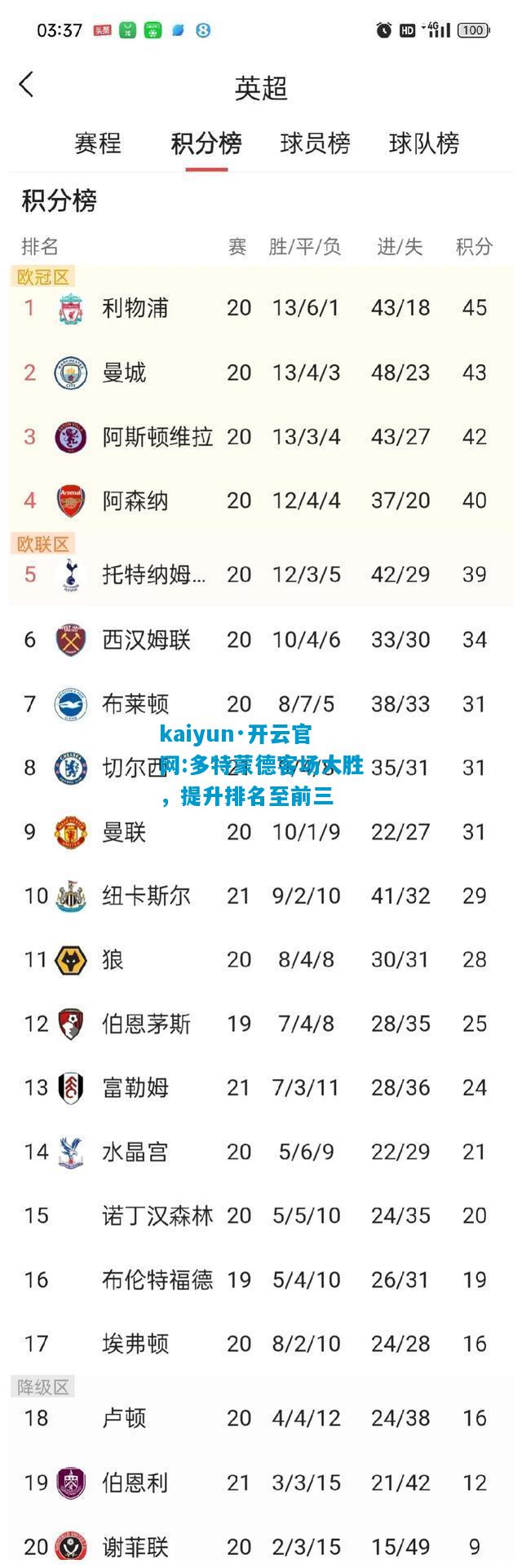Select the 积分榜 tab
This screenshot has width=522, height=1568.
206,143
